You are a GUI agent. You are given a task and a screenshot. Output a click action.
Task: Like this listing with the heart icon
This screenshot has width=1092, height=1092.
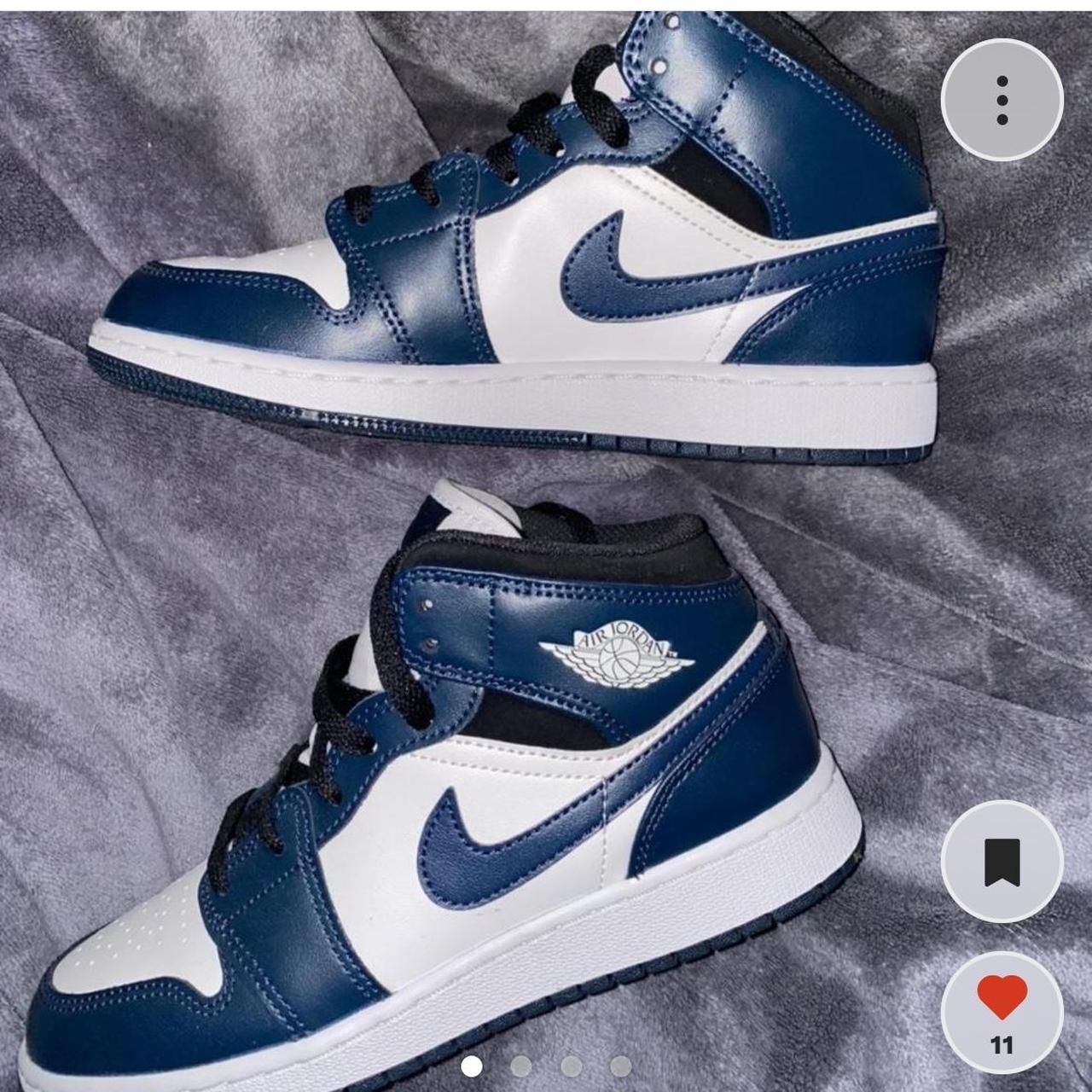(x=1002, y=1000)
